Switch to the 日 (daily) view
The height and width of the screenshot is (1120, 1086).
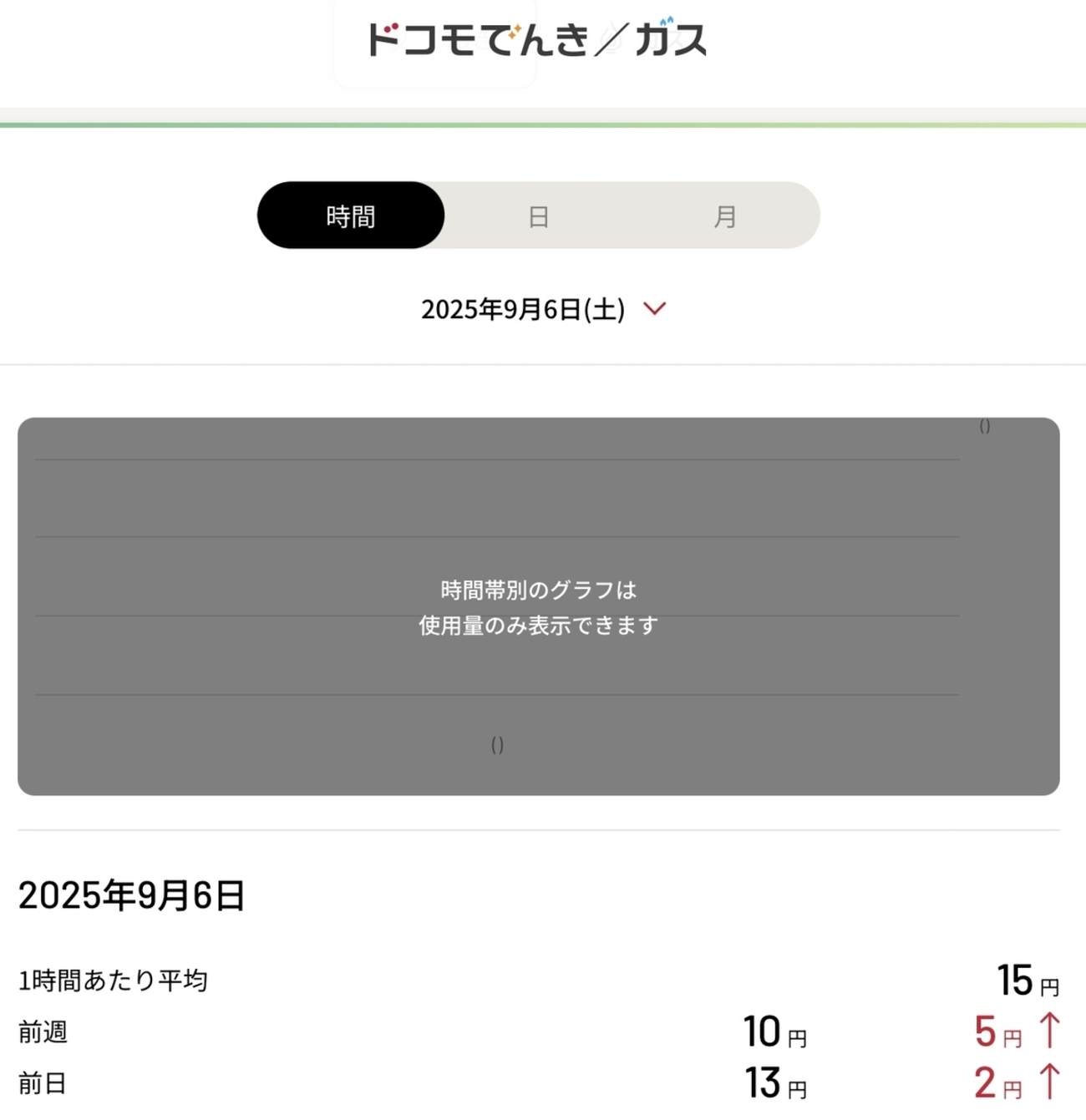tap(539, 216)
